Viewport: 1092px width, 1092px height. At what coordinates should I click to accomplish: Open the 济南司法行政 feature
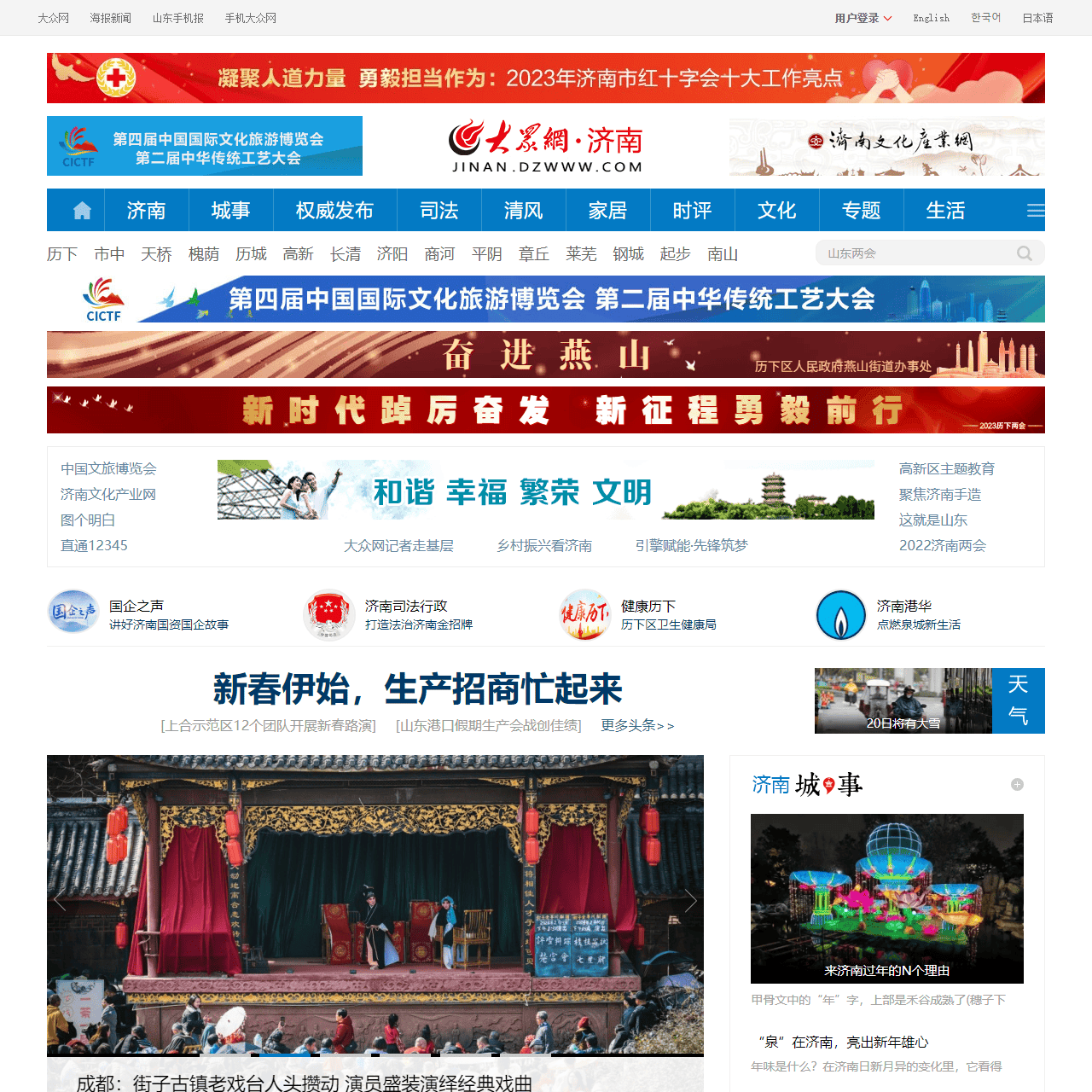[406, 606]
